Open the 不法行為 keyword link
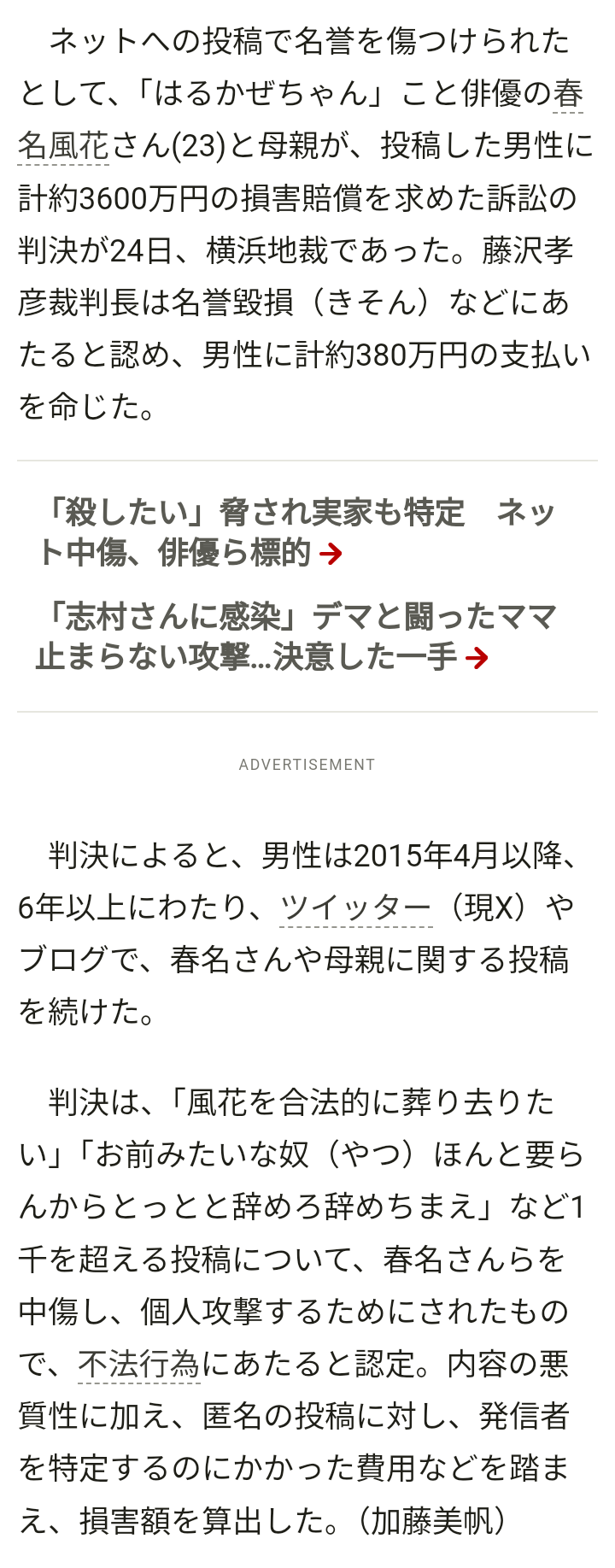615x1568 pixels. (139, 1365)
